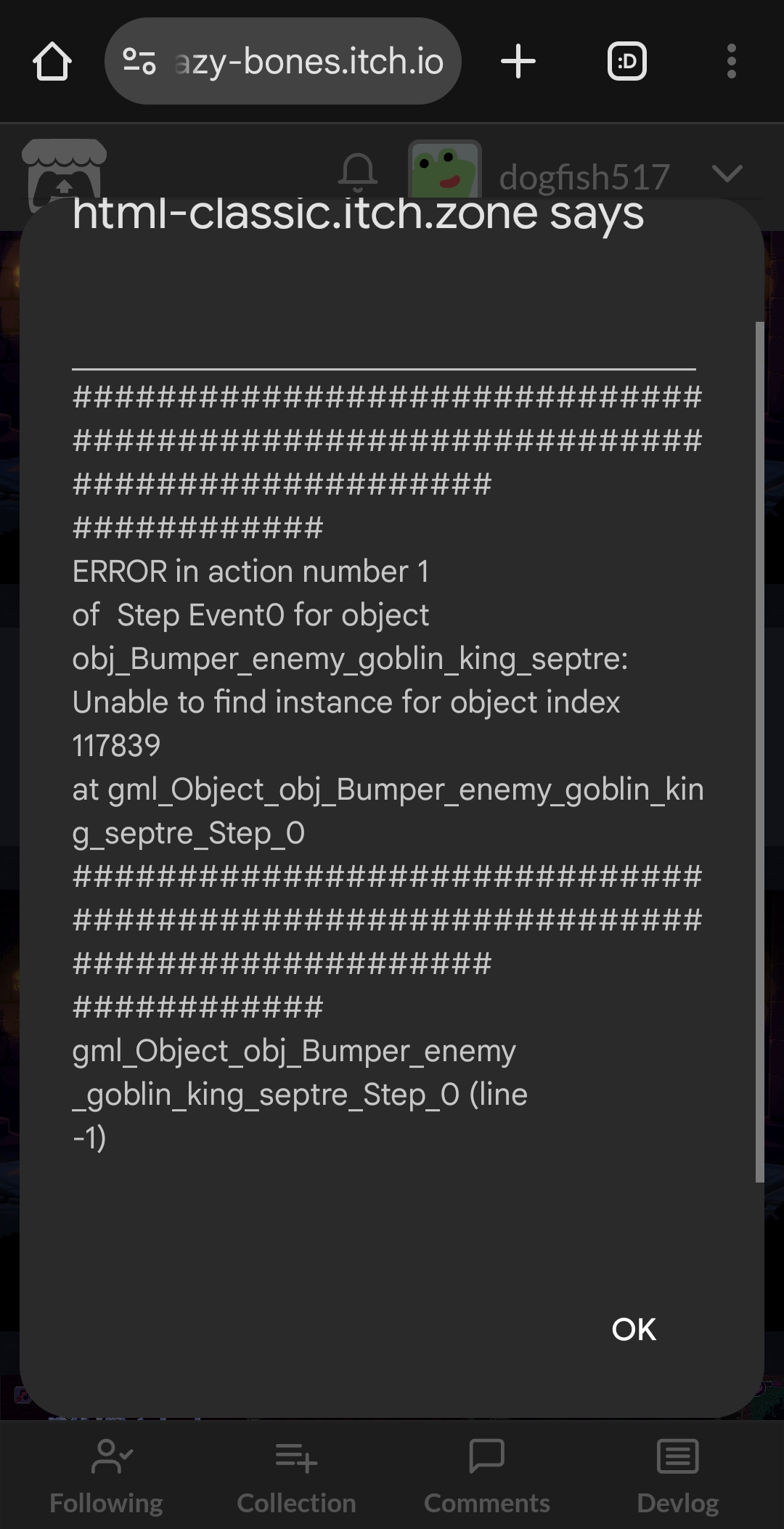This screenshot has height=1529, width=784.
Task: Open the tab switcher
Action: (626, 61)
